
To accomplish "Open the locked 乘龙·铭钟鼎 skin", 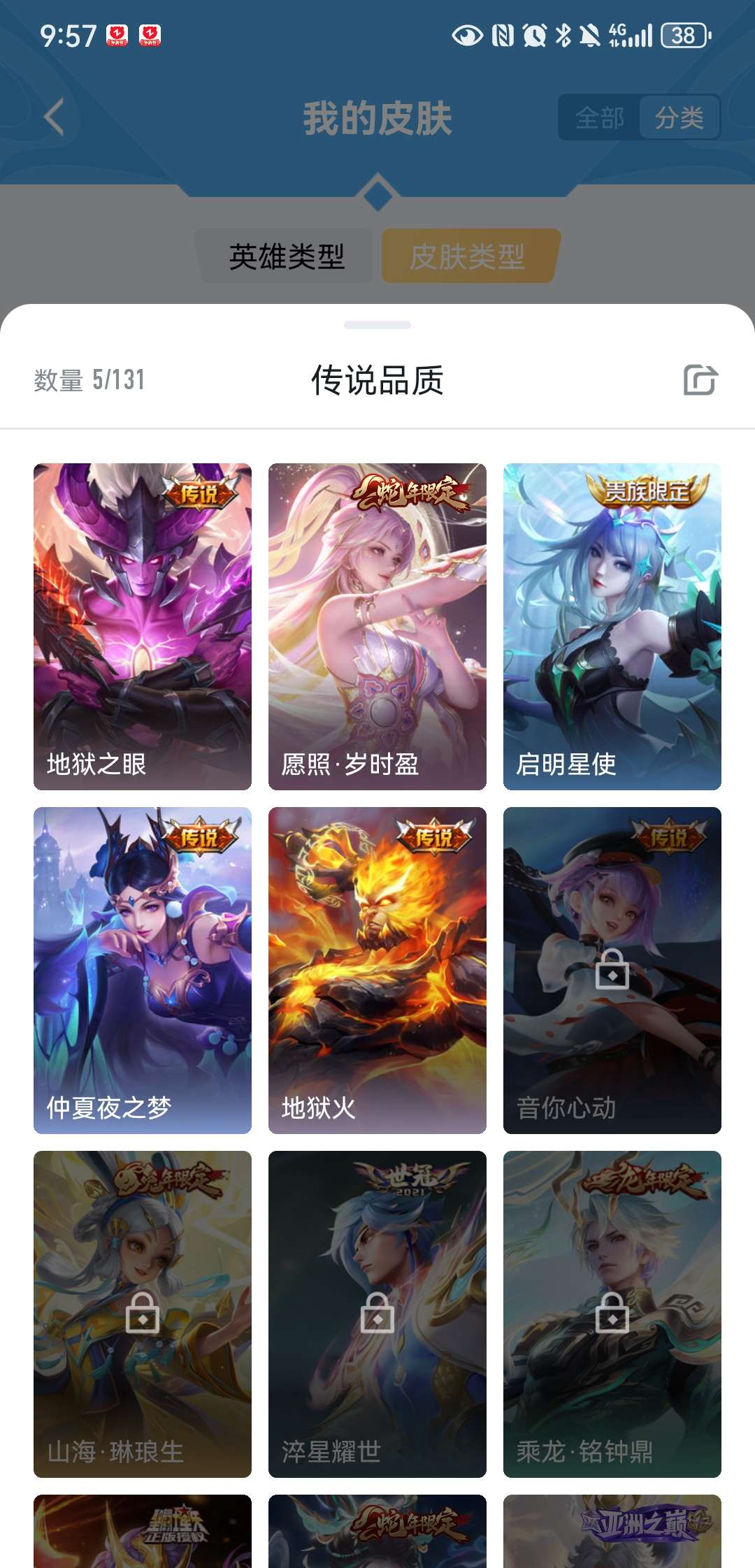I will pos(612,1314).
